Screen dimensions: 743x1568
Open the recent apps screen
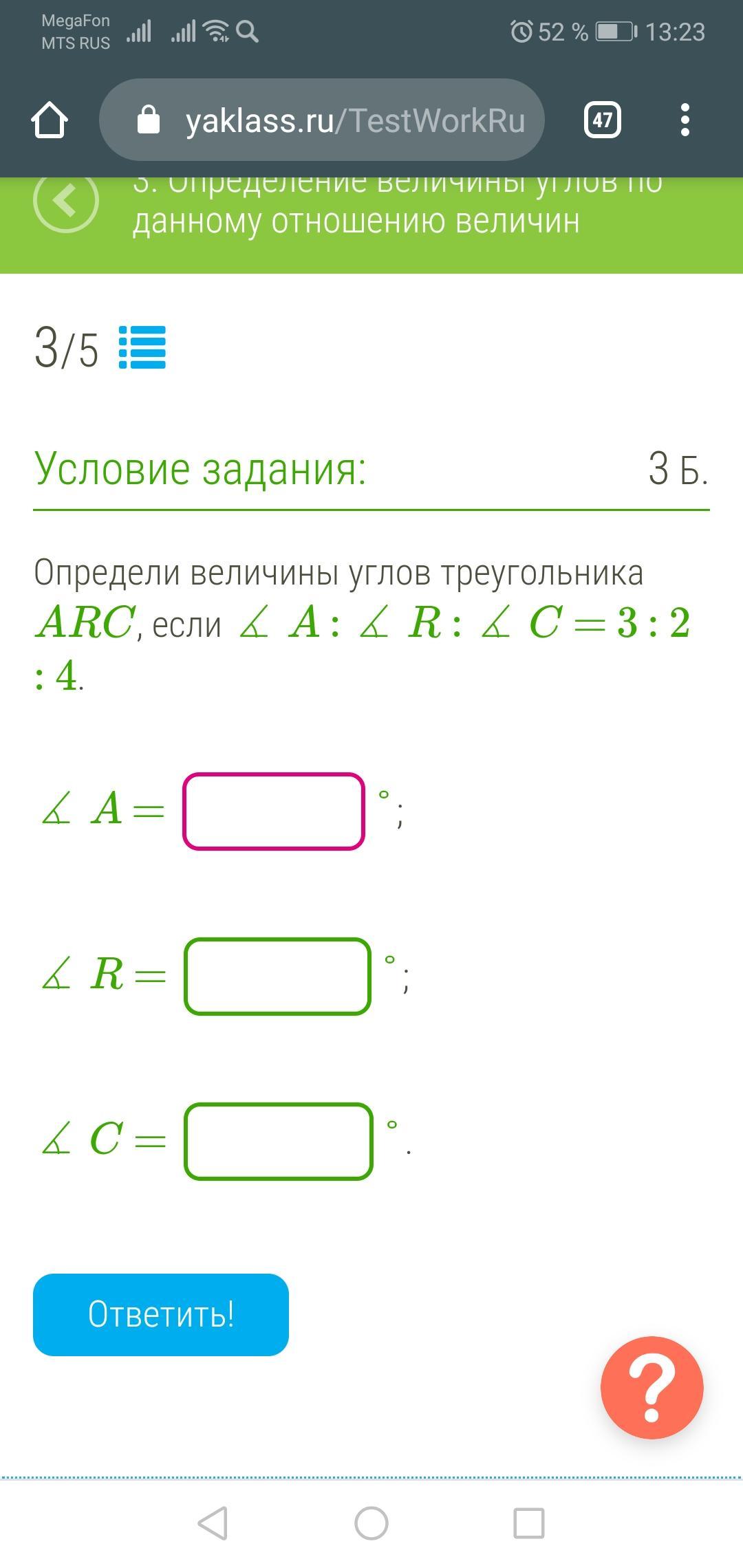(529, 1523)
